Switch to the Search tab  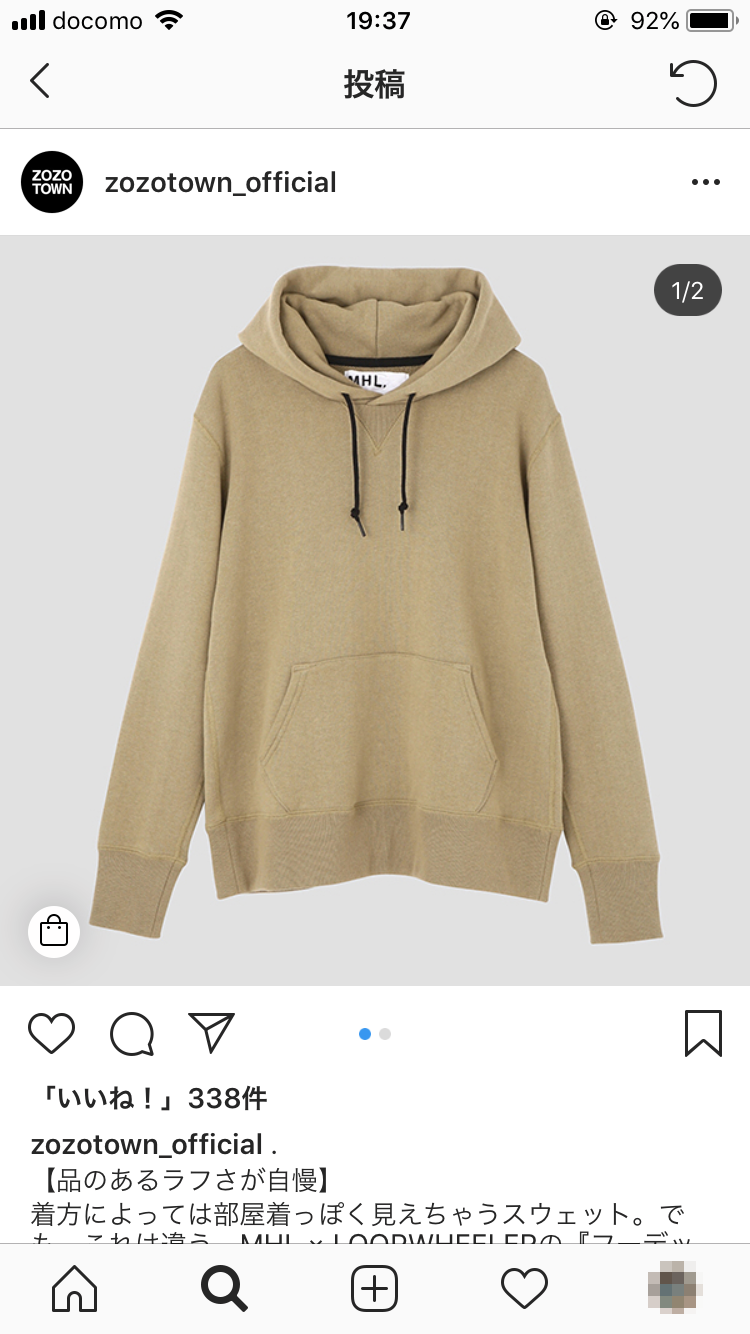224,1288
